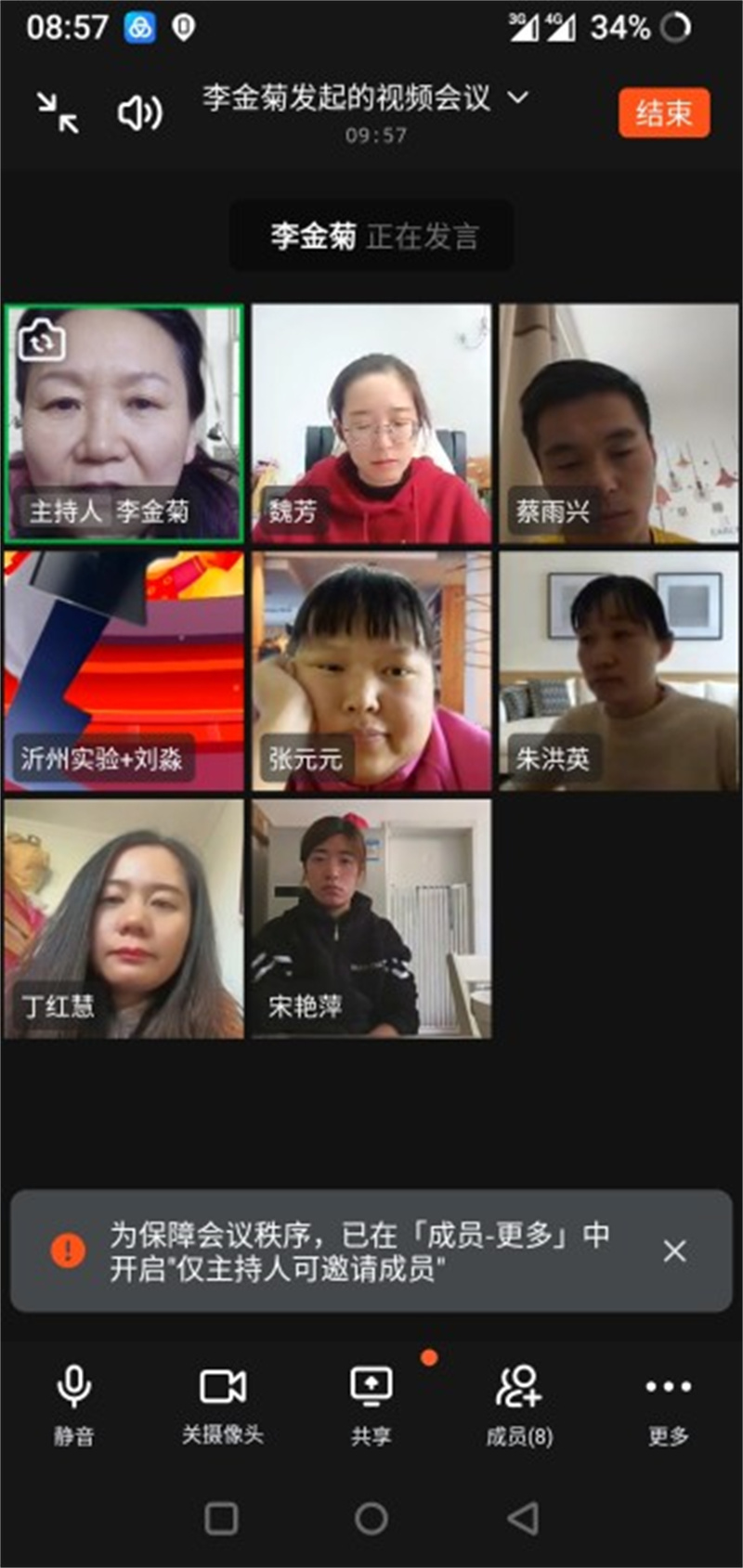
Task: End the meeting with 结束 button
Action: (x=663, y=113)
